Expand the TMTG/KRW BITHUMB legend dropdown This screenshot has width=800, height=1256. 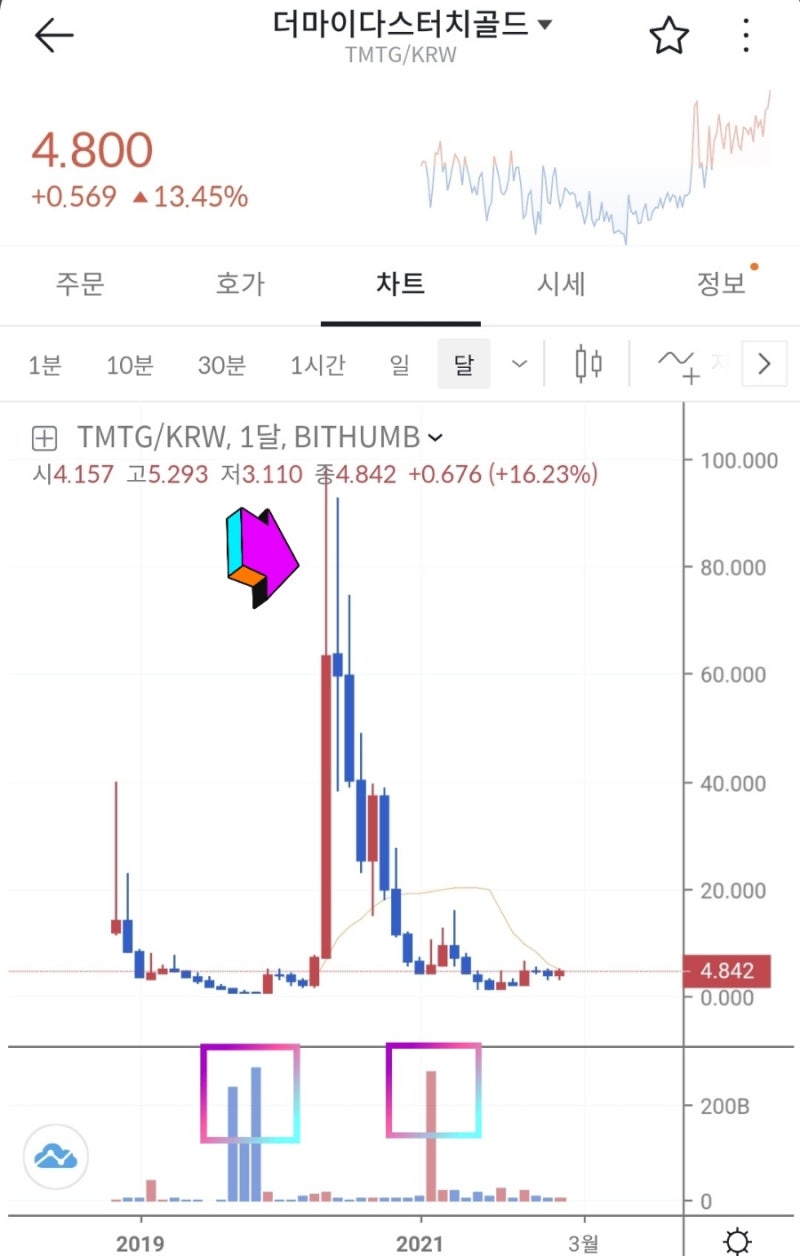coord(434,437)
